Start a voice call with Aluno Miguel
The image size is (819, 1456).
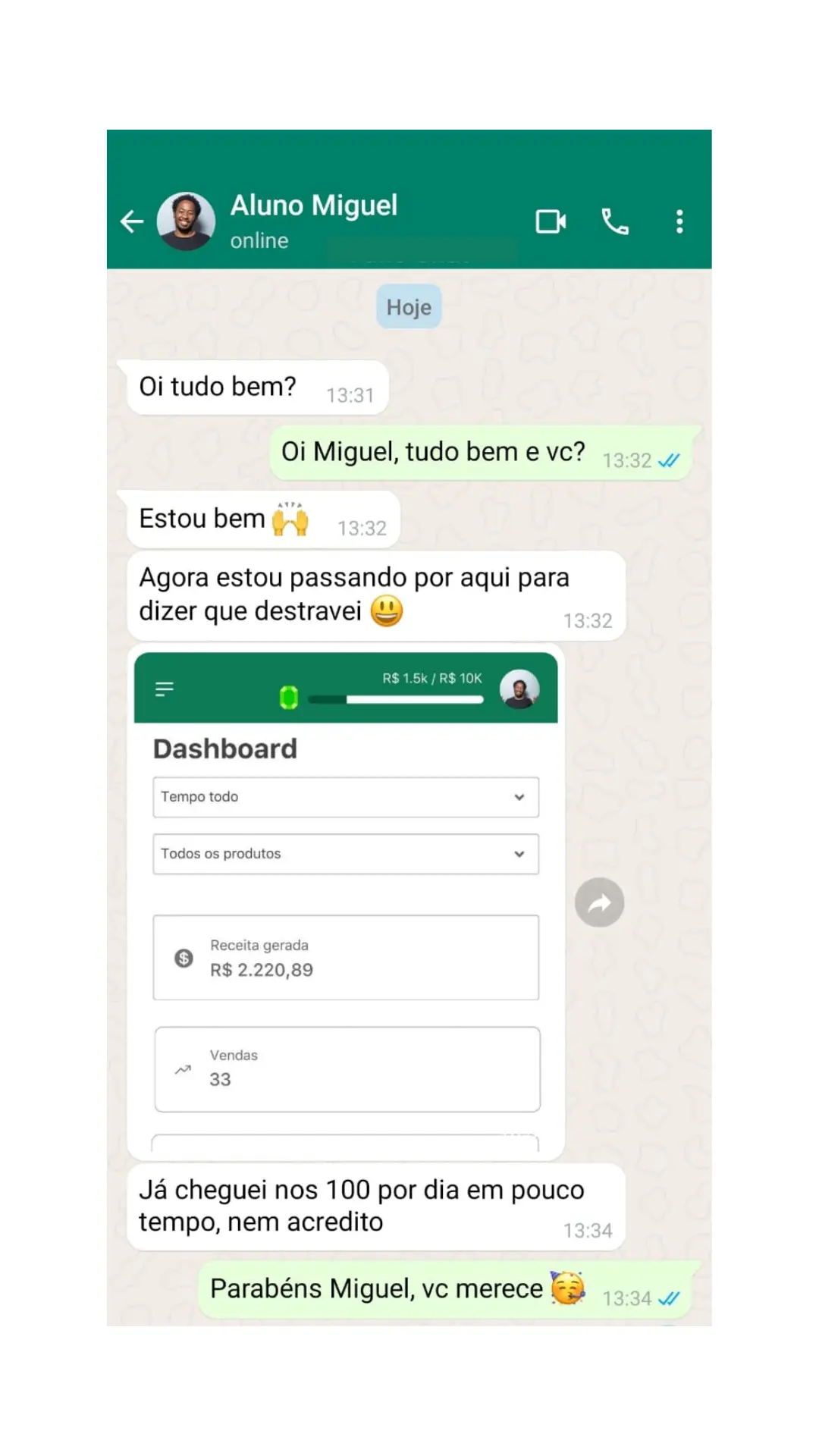(615, 221)
